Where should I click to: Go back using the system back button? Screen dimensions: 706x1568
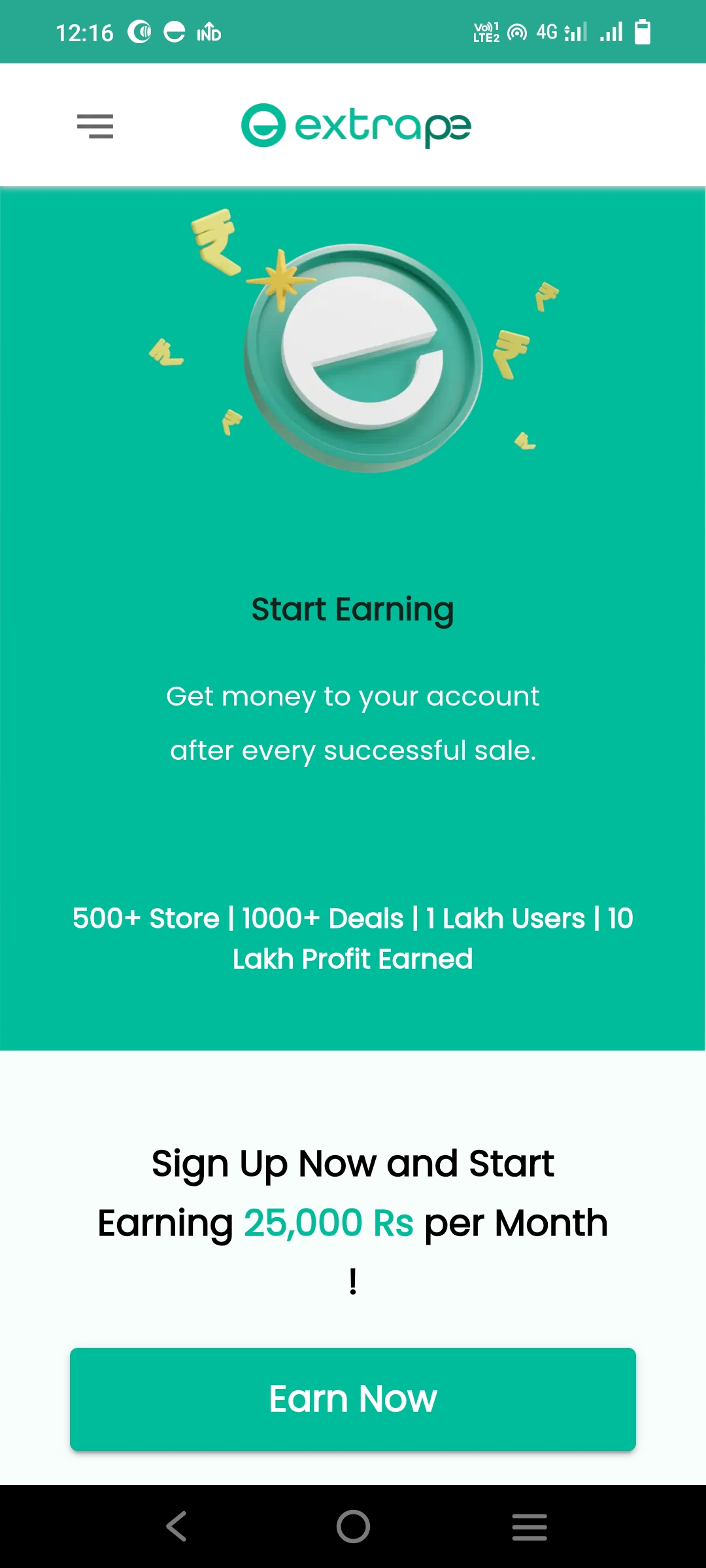click(176, 1527)
